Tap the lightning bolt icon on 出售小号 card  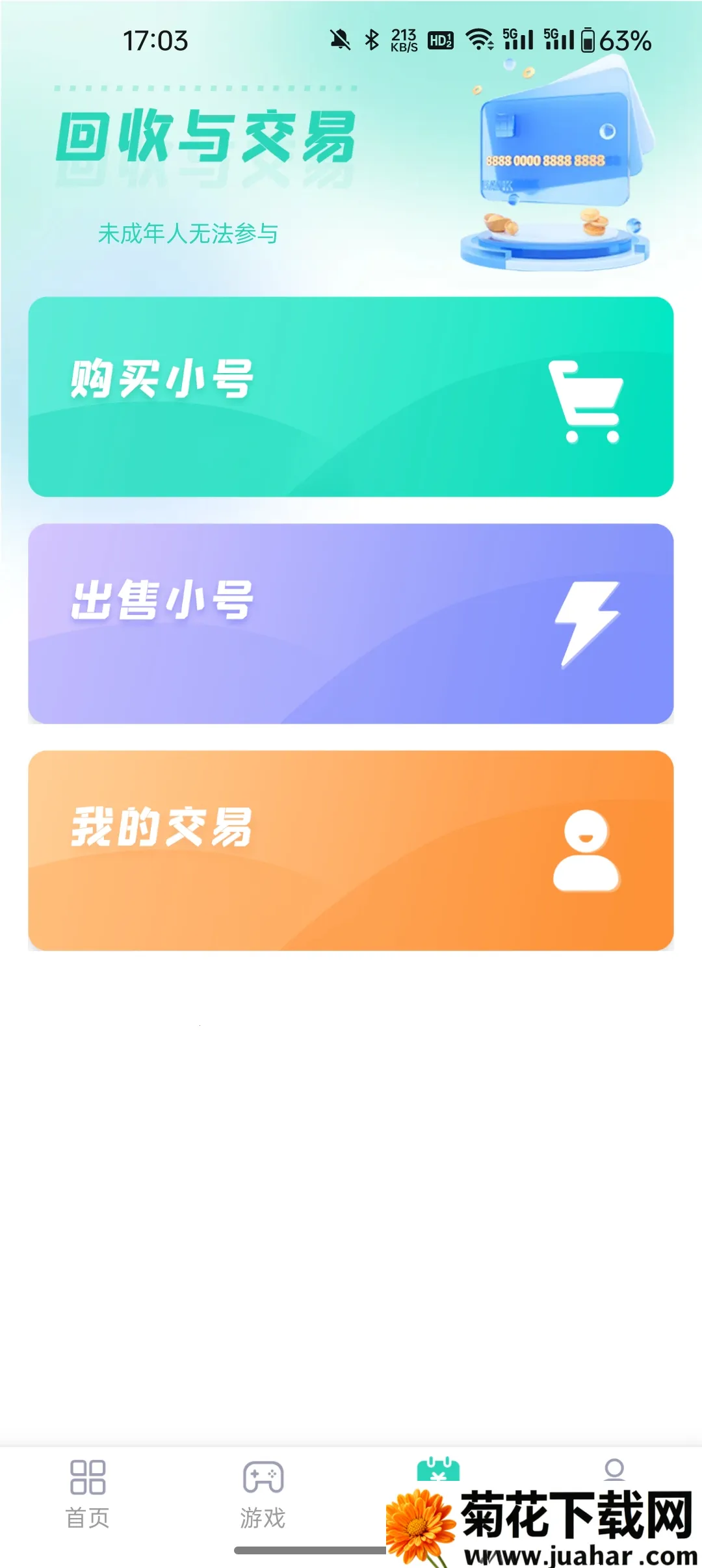[x=586, y=624]
